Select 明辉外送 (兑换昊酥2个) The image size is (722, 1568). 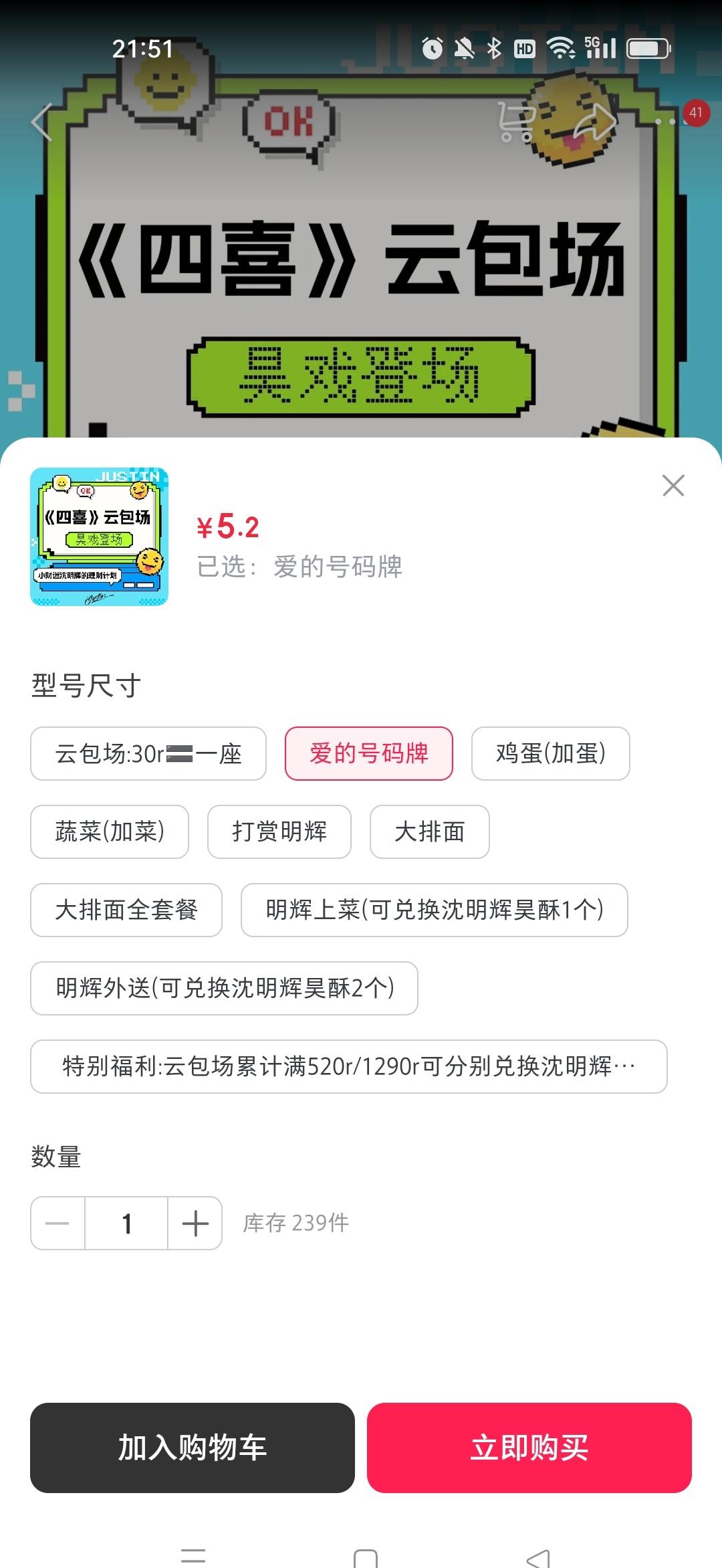pos(224,989)
